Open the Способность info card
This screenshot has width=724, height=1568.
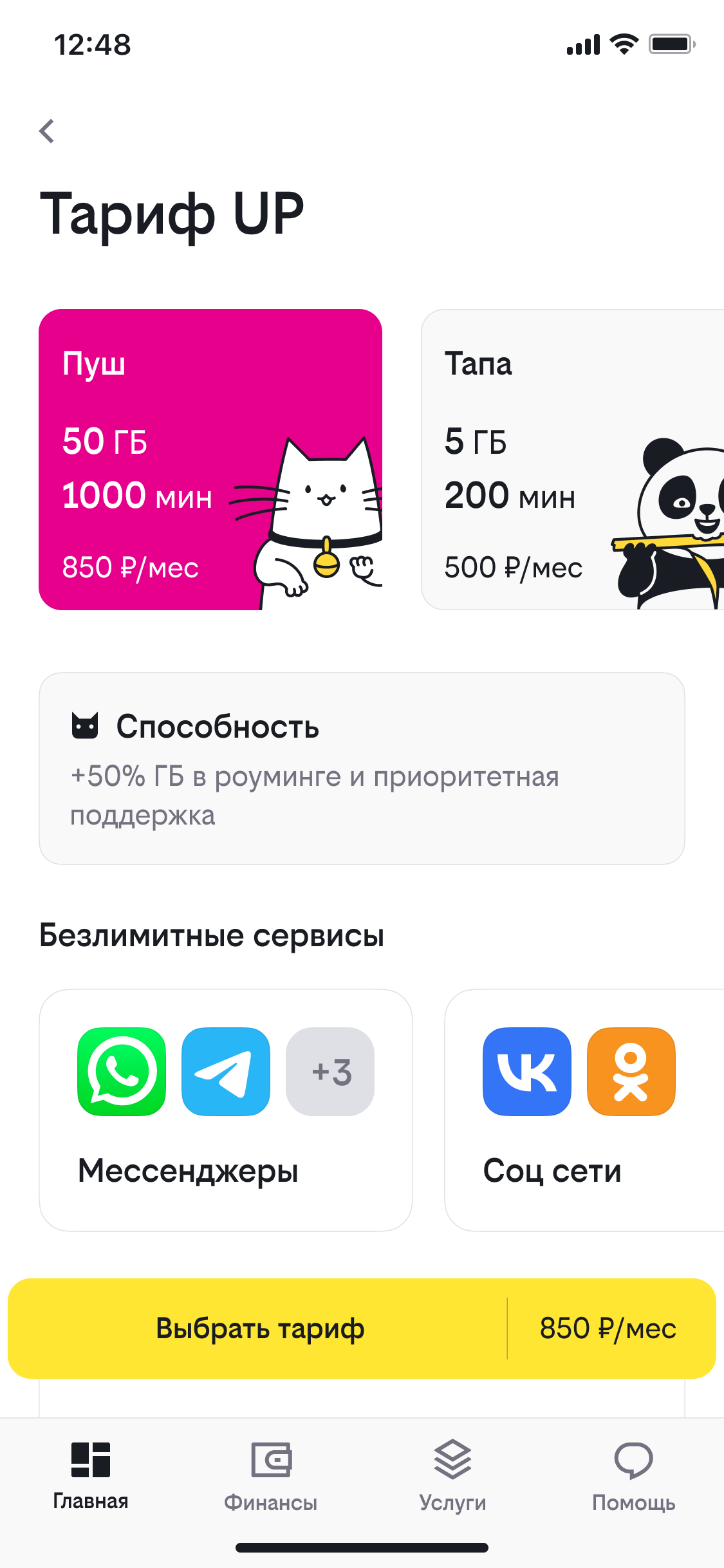(x=362, y=769)
